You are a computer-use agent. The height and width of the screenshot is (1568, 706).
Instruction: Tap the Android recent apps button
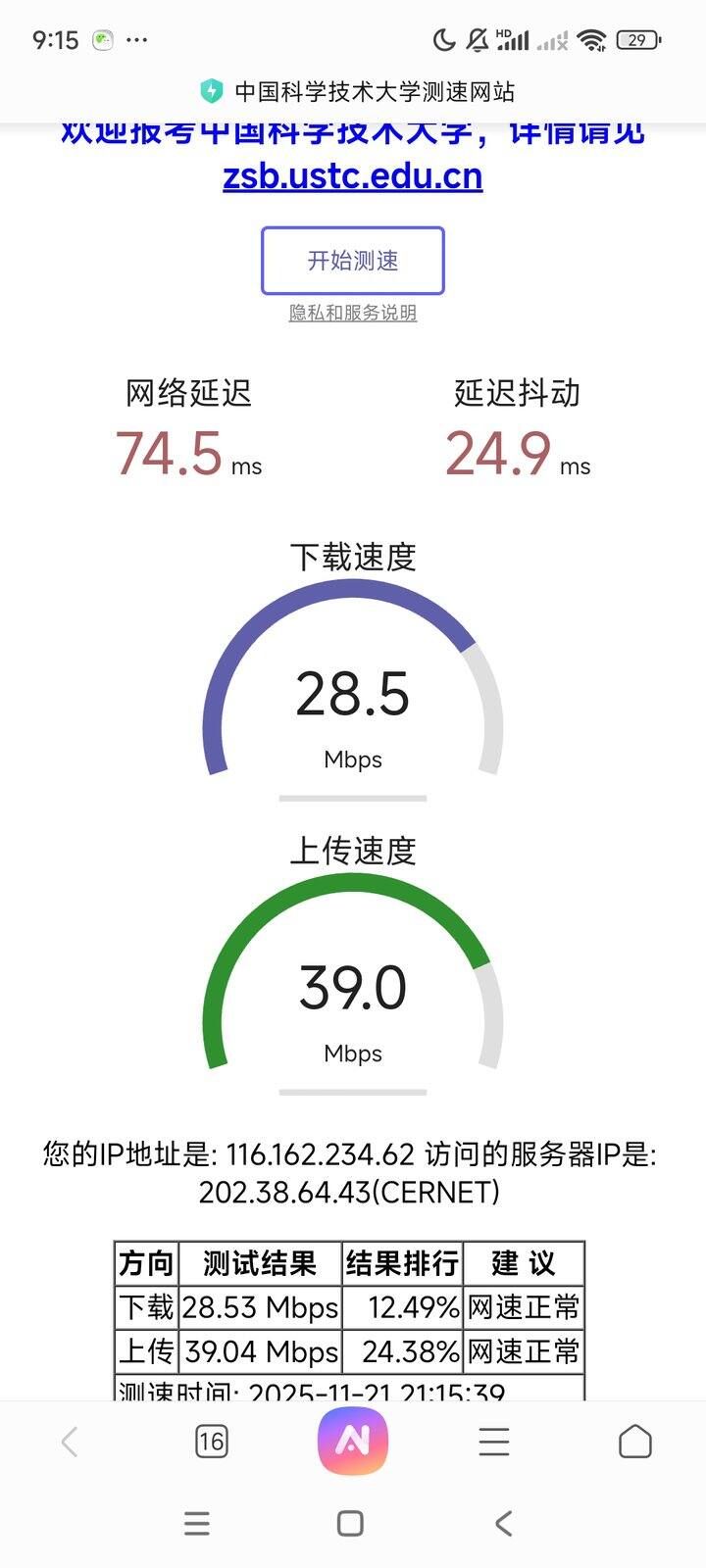196,1523
